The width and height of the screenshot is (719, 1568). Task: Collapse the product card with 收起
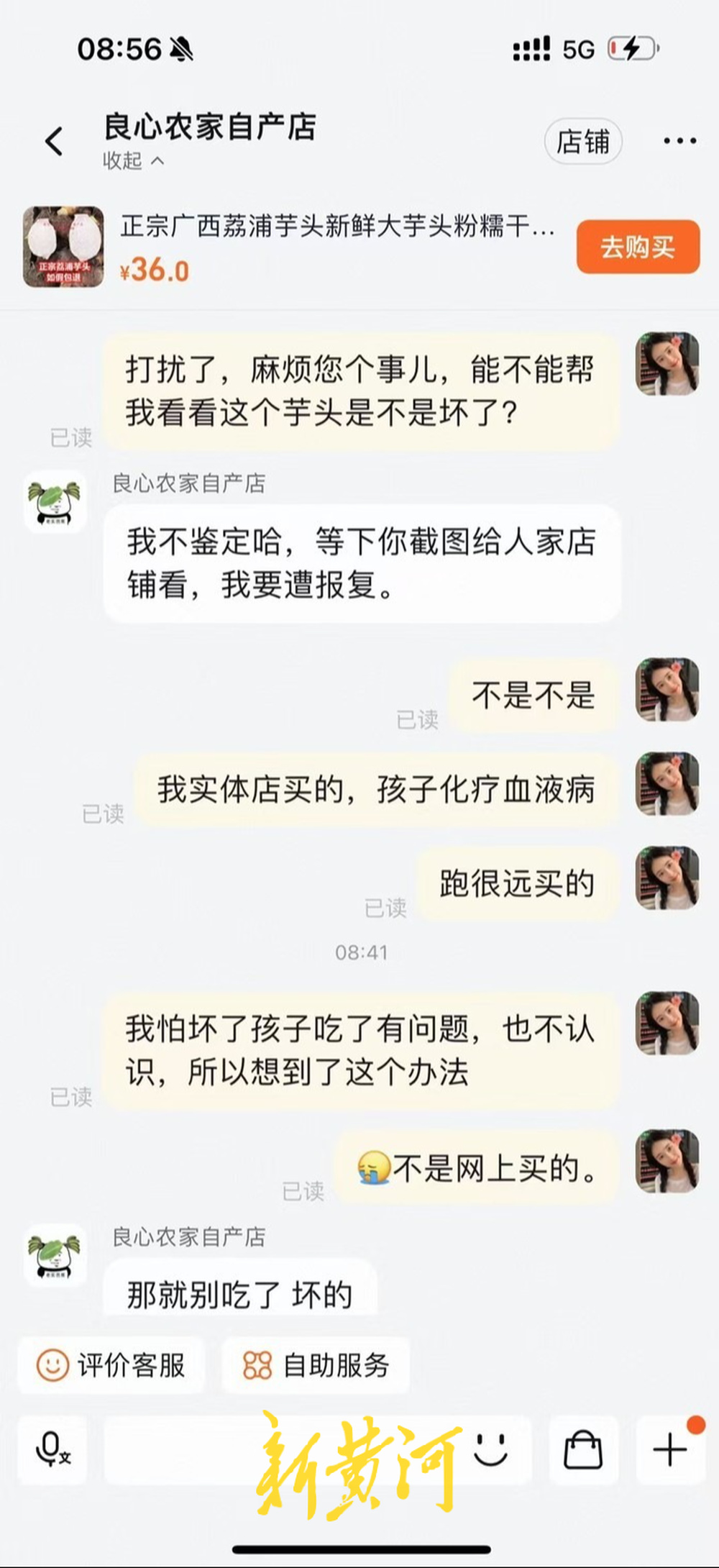(x=133, y=160)
